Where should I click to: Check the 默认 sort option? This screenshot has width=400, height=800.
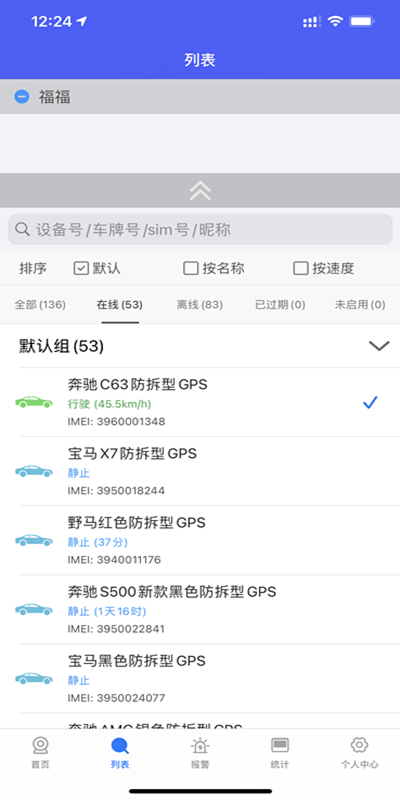pos(97,268)
